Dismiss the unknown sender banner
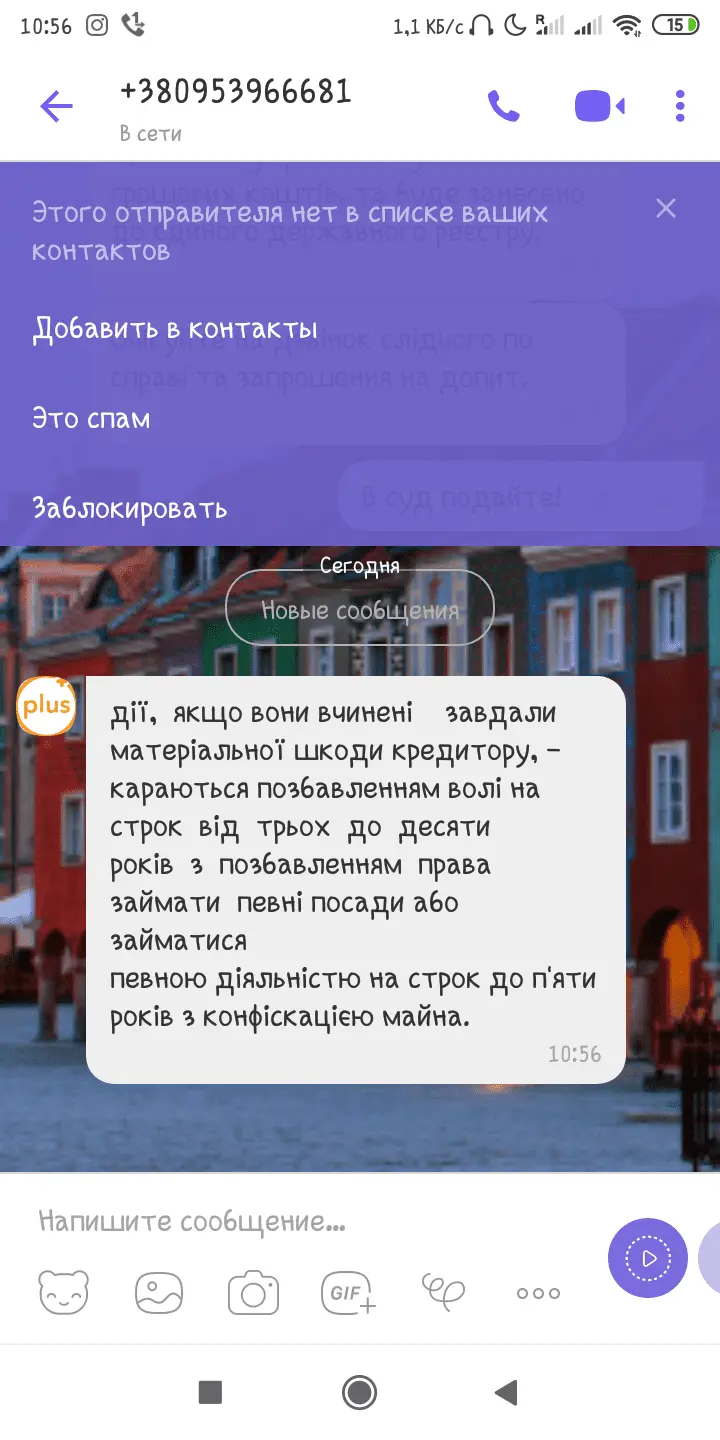This screenshot has height=1440, width=720. [x=666, y=208]
